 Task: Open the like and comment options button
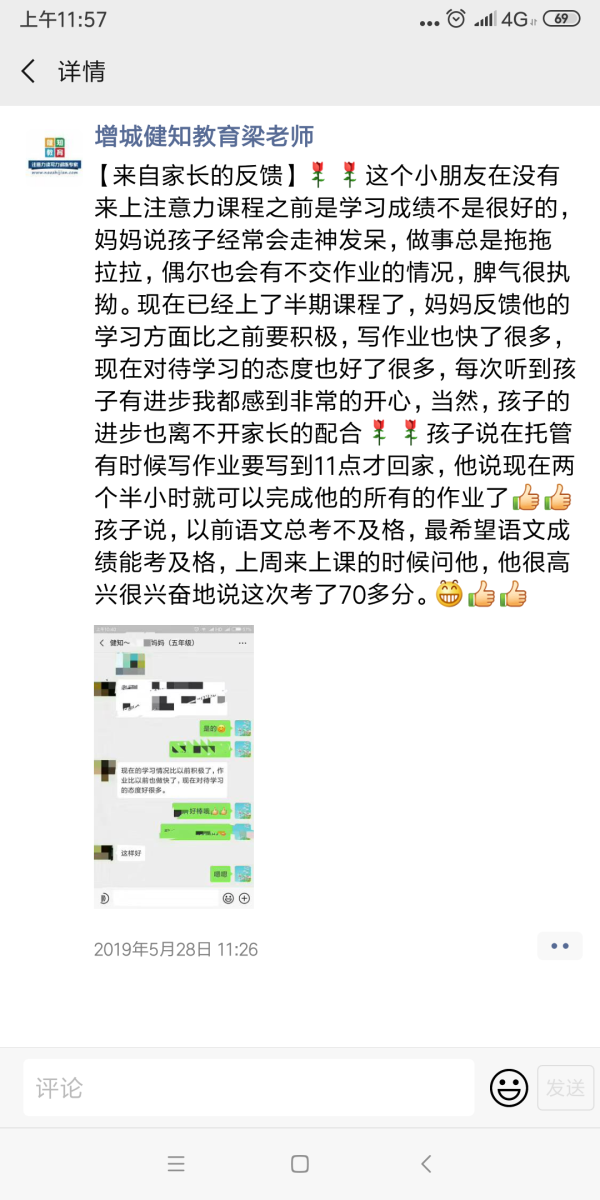[559, 946]
